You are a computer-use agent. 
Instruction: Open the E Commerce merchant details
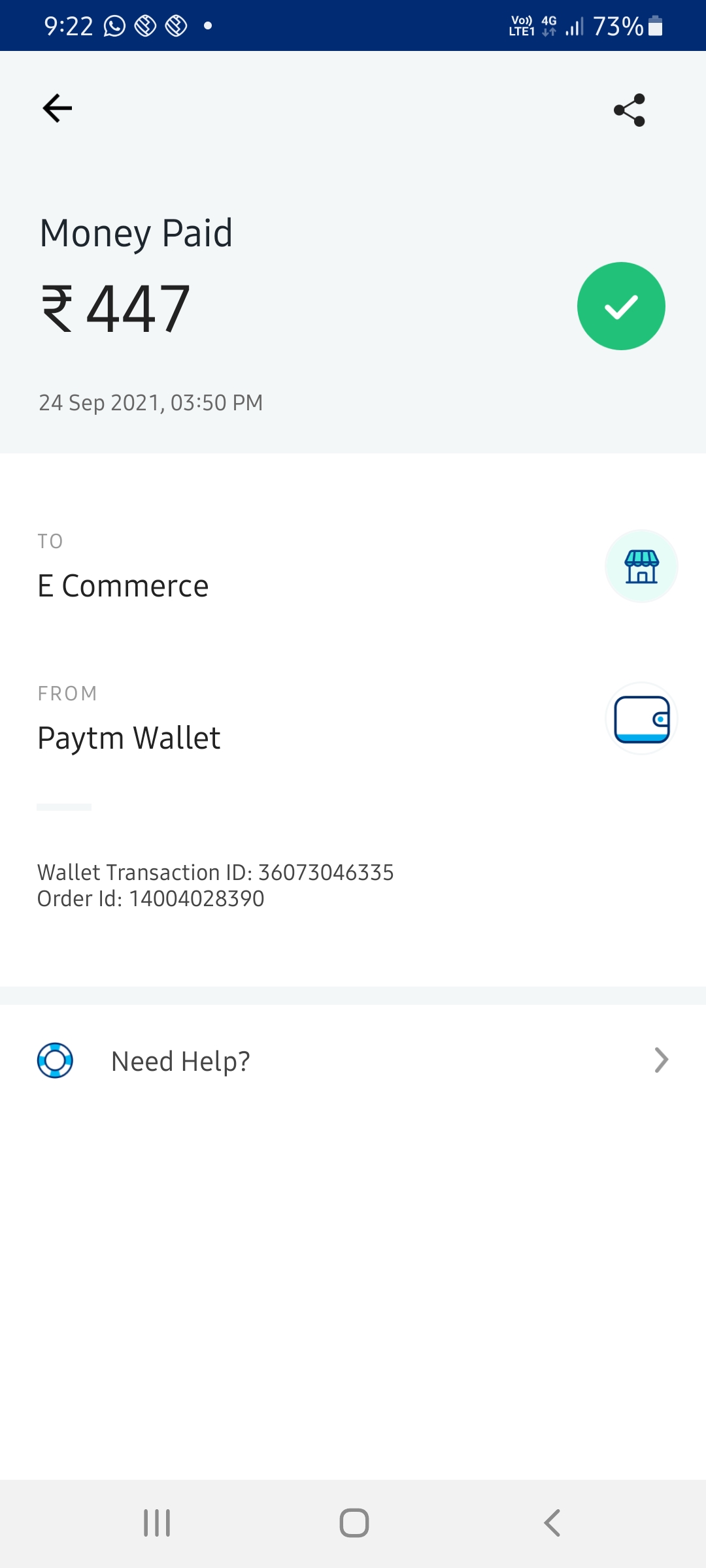click(x=122, y=586)
